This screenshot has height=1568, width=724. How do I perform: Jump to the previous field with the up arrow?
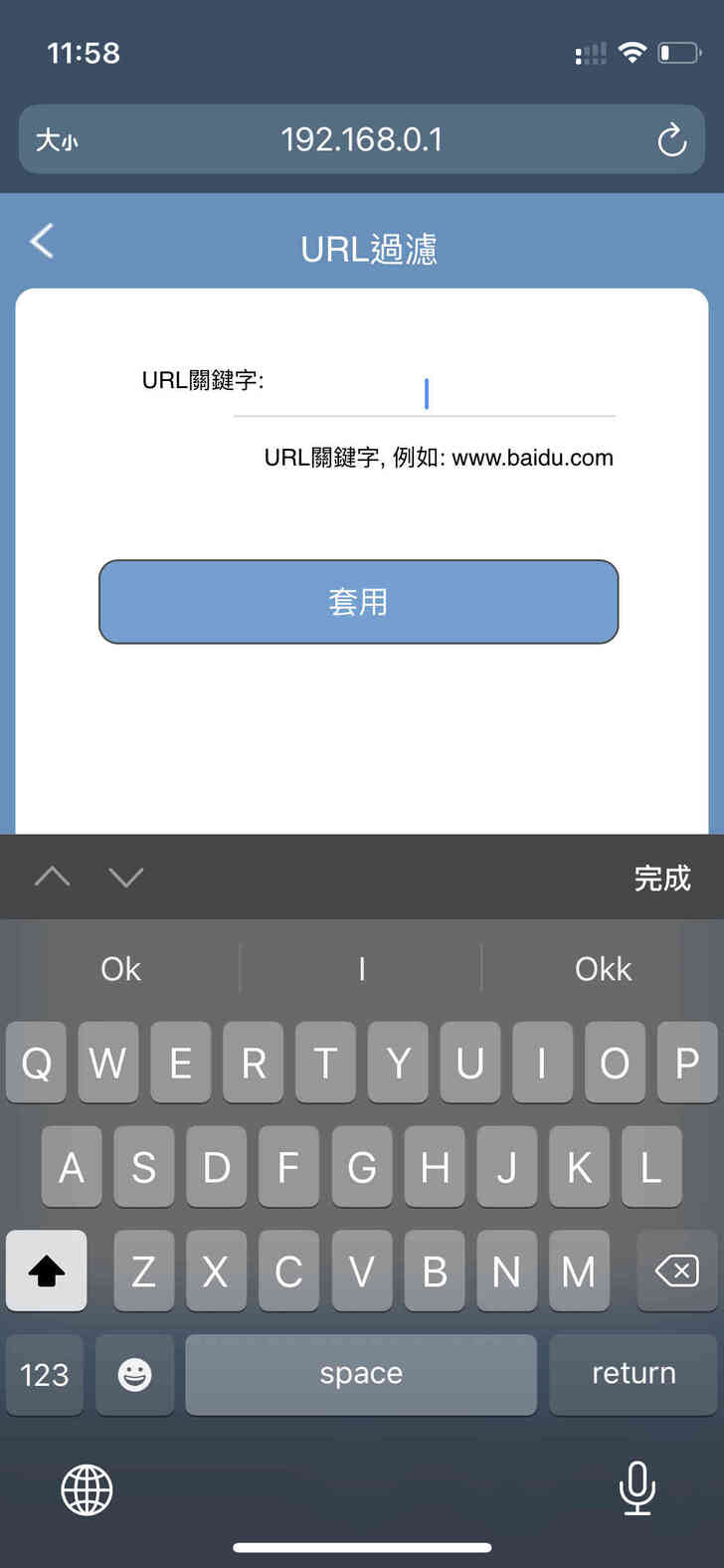53,877
